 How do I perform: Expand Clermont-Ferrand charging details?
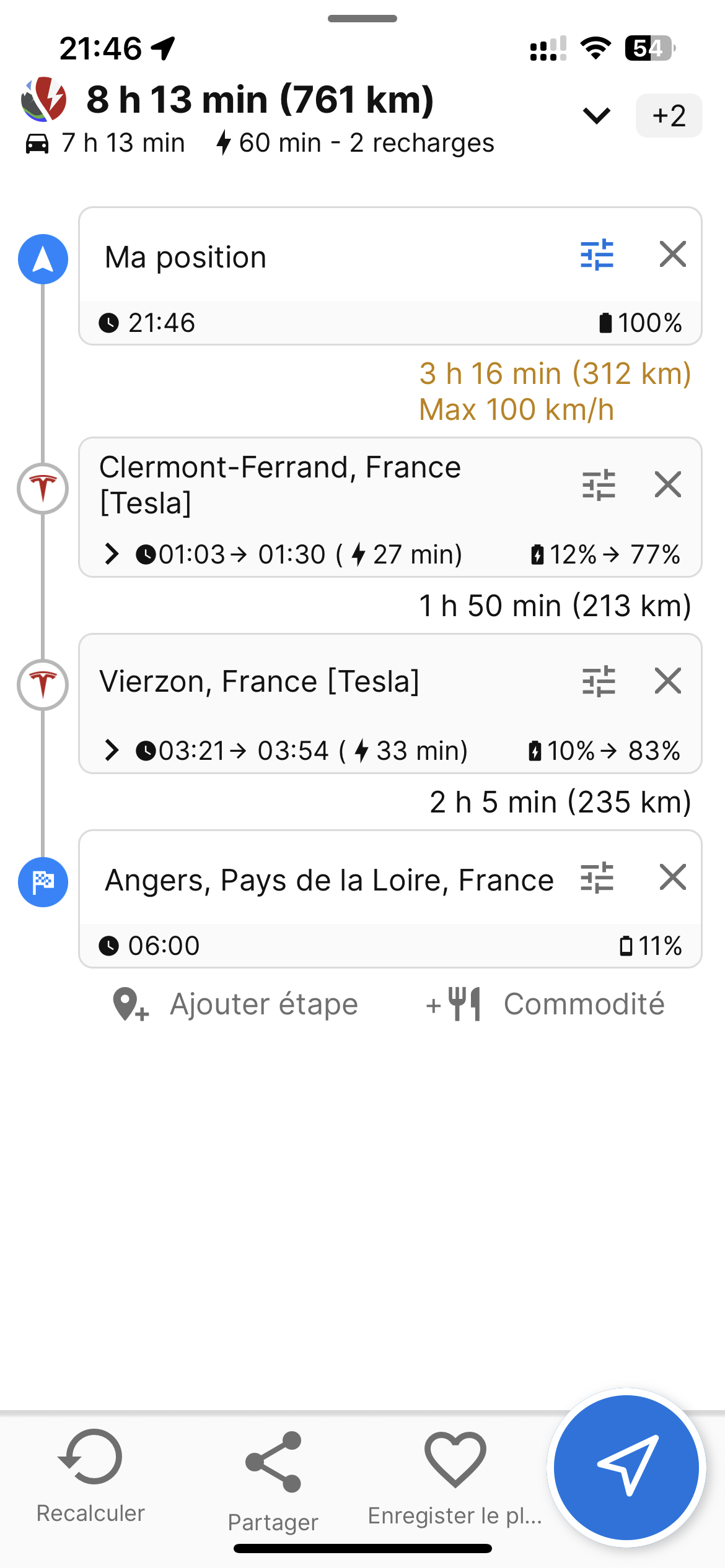click(112, 554)
